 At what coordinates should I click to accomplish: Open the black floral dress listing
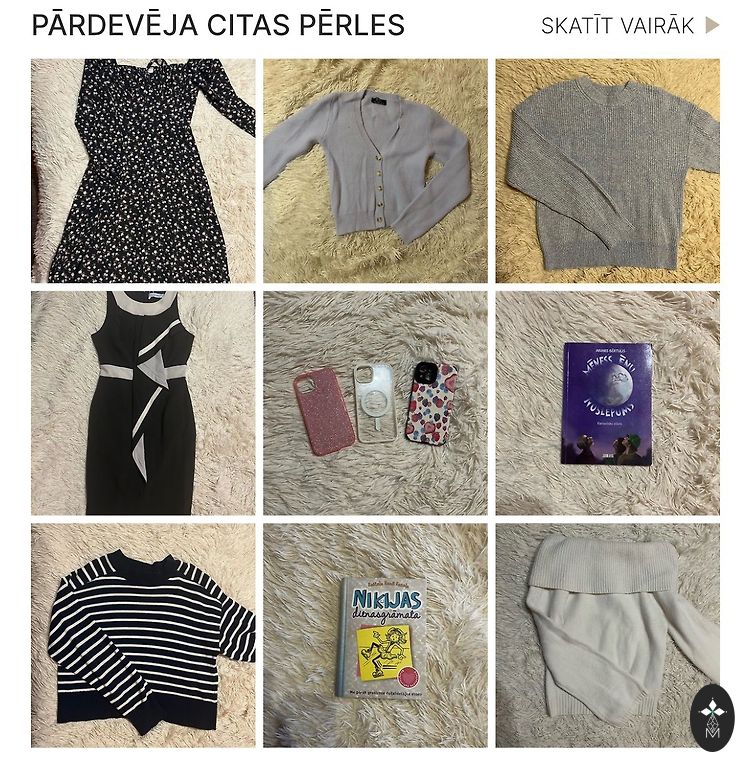[143, 171]
